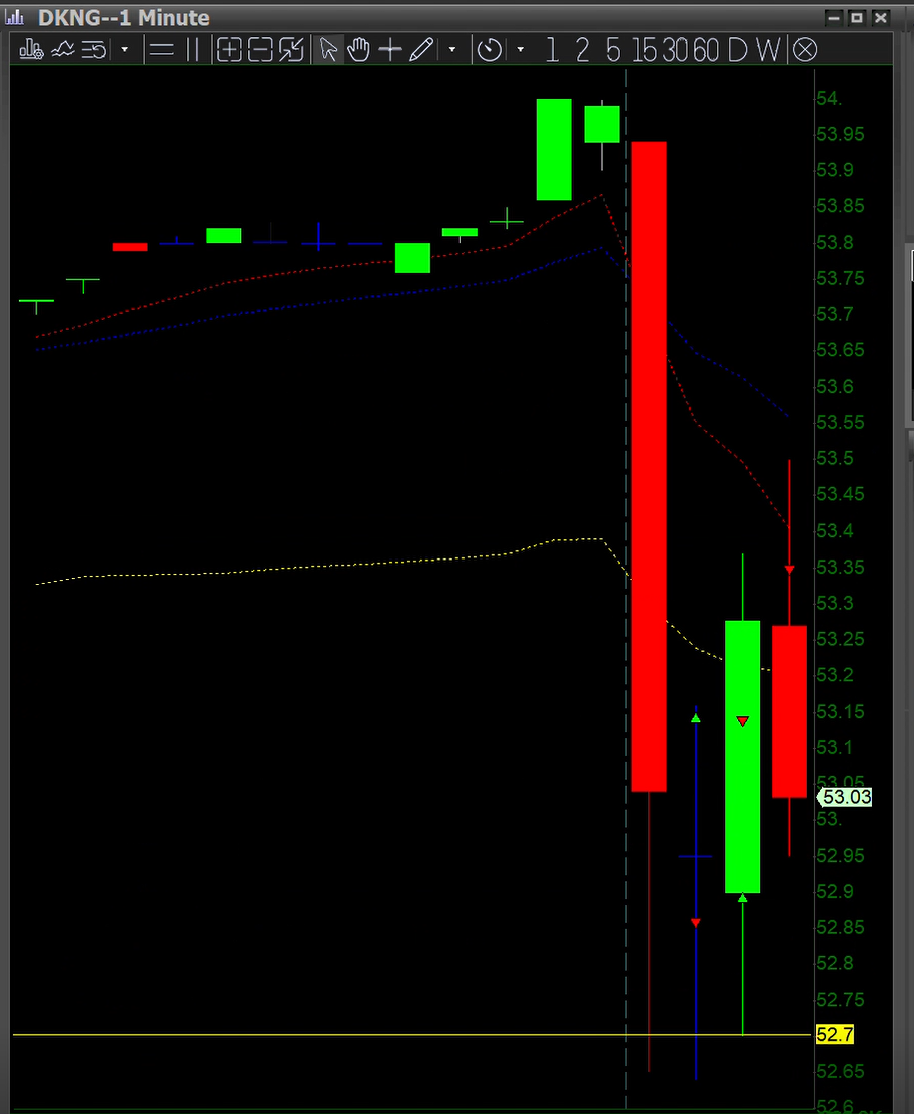914x1114 pixels.
Task: Reset chart zoom to fit
Action: pos(291,50)
